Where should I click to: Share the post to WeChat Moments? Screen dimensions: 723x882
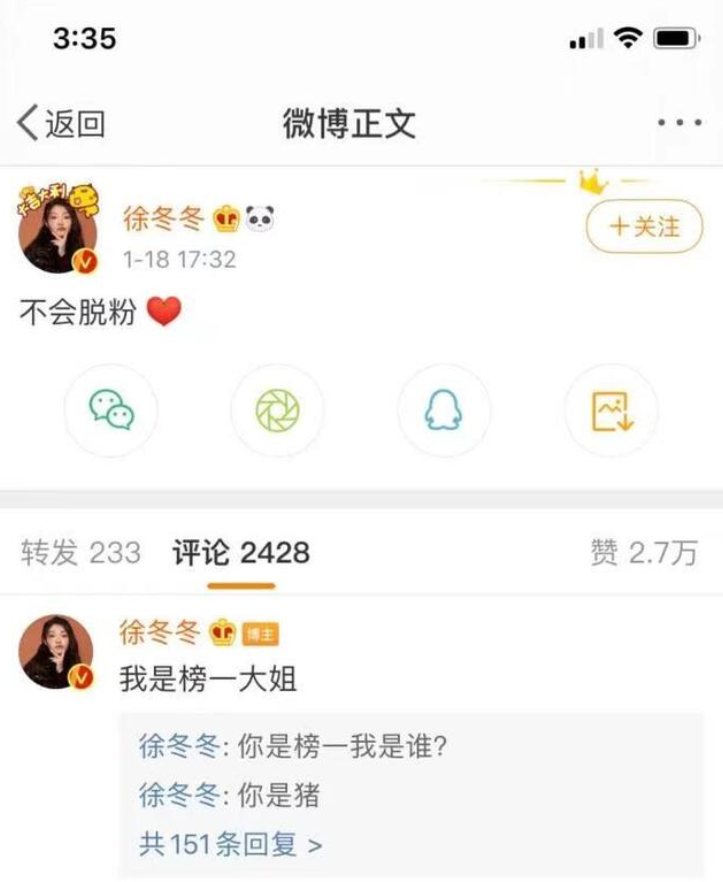pos(277,410)
